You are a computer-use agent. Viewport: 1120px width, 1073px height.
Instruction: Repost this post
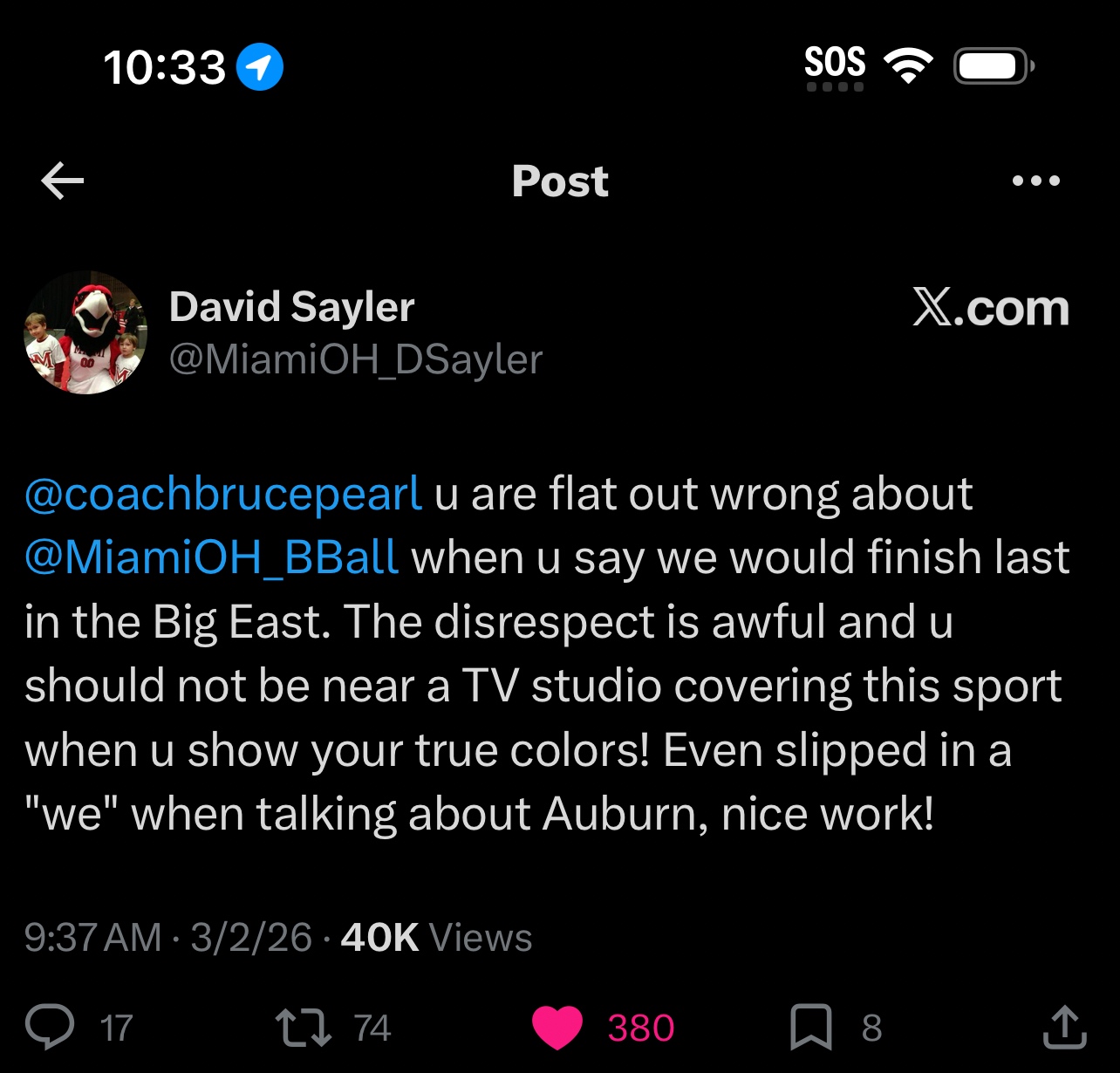pos(304,1027)
